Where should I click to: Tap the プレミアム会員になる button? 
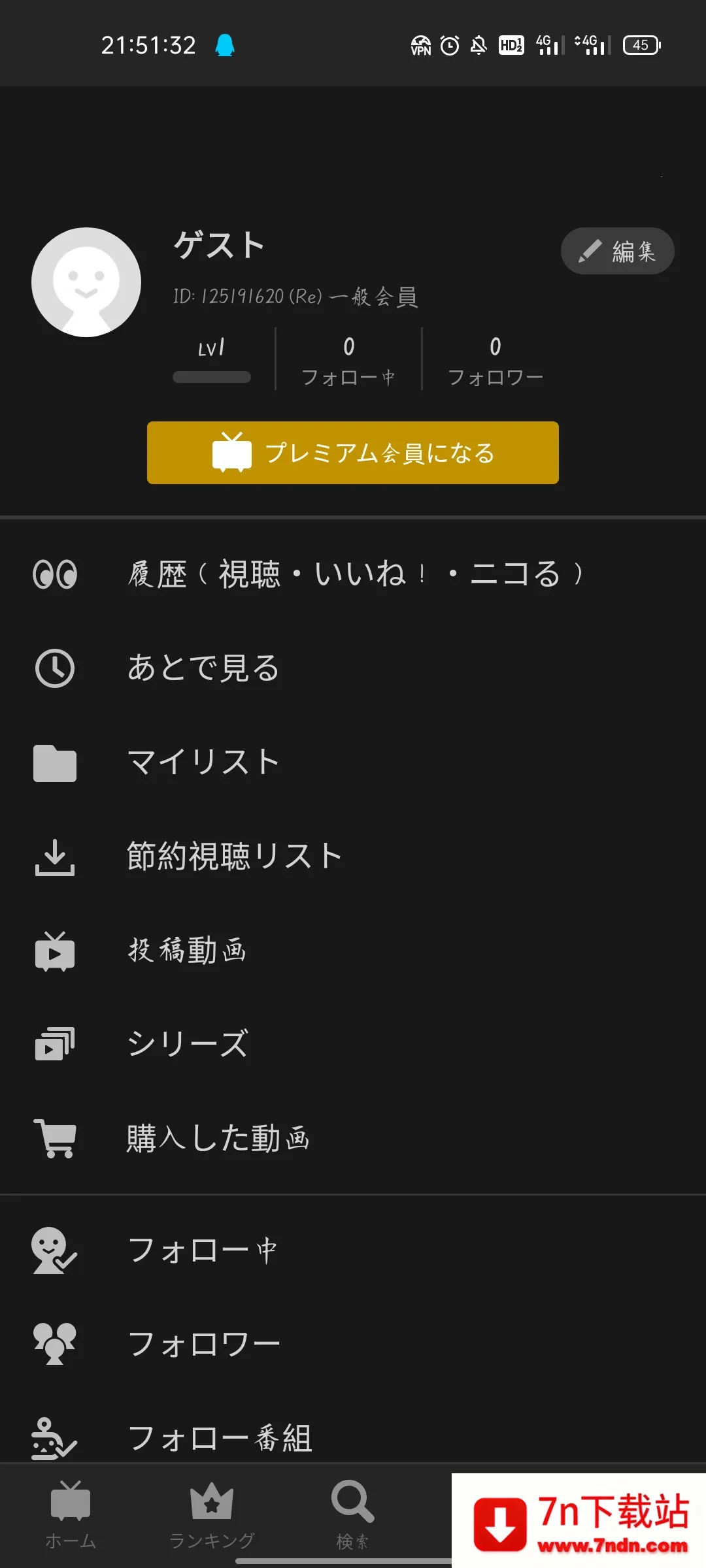click(x=353, y=452)
